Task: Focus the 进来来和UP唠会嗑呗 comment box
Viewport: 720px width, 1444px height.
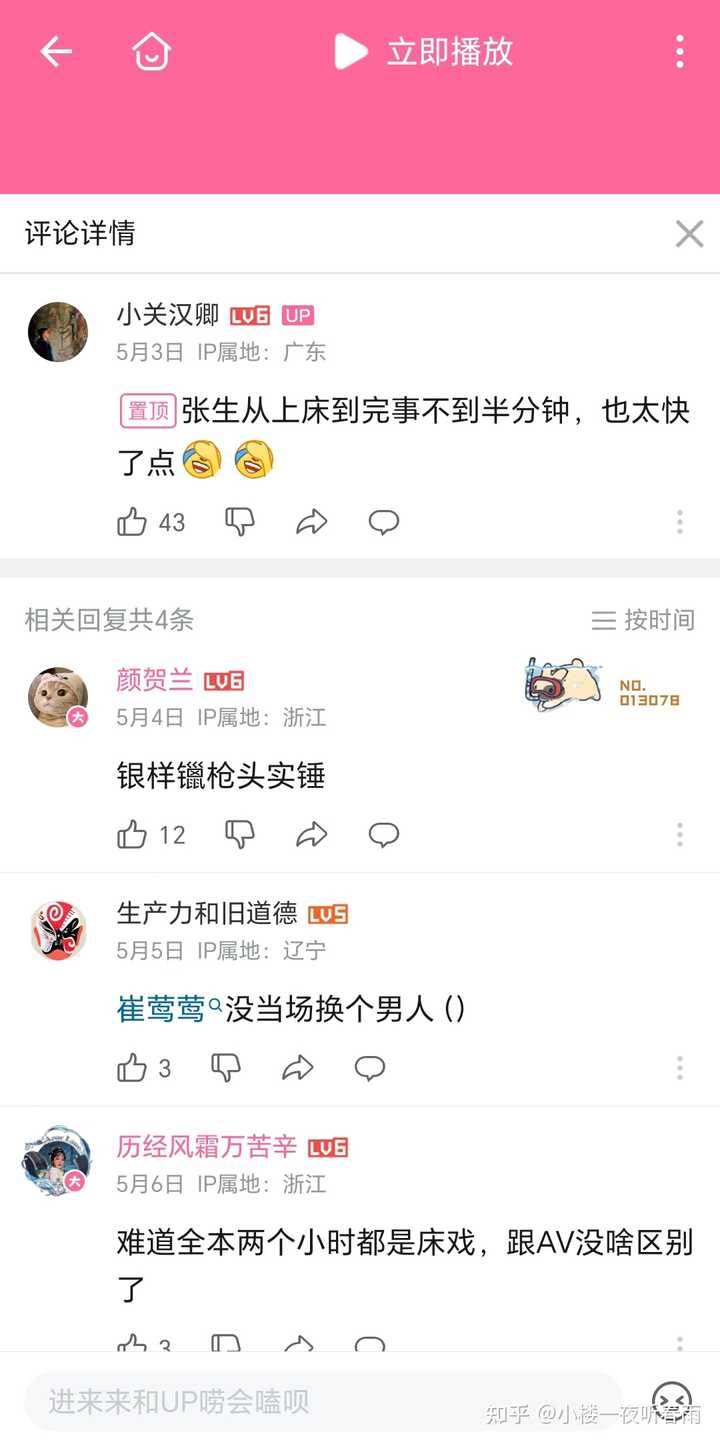Action: [x=320, y=1401]
